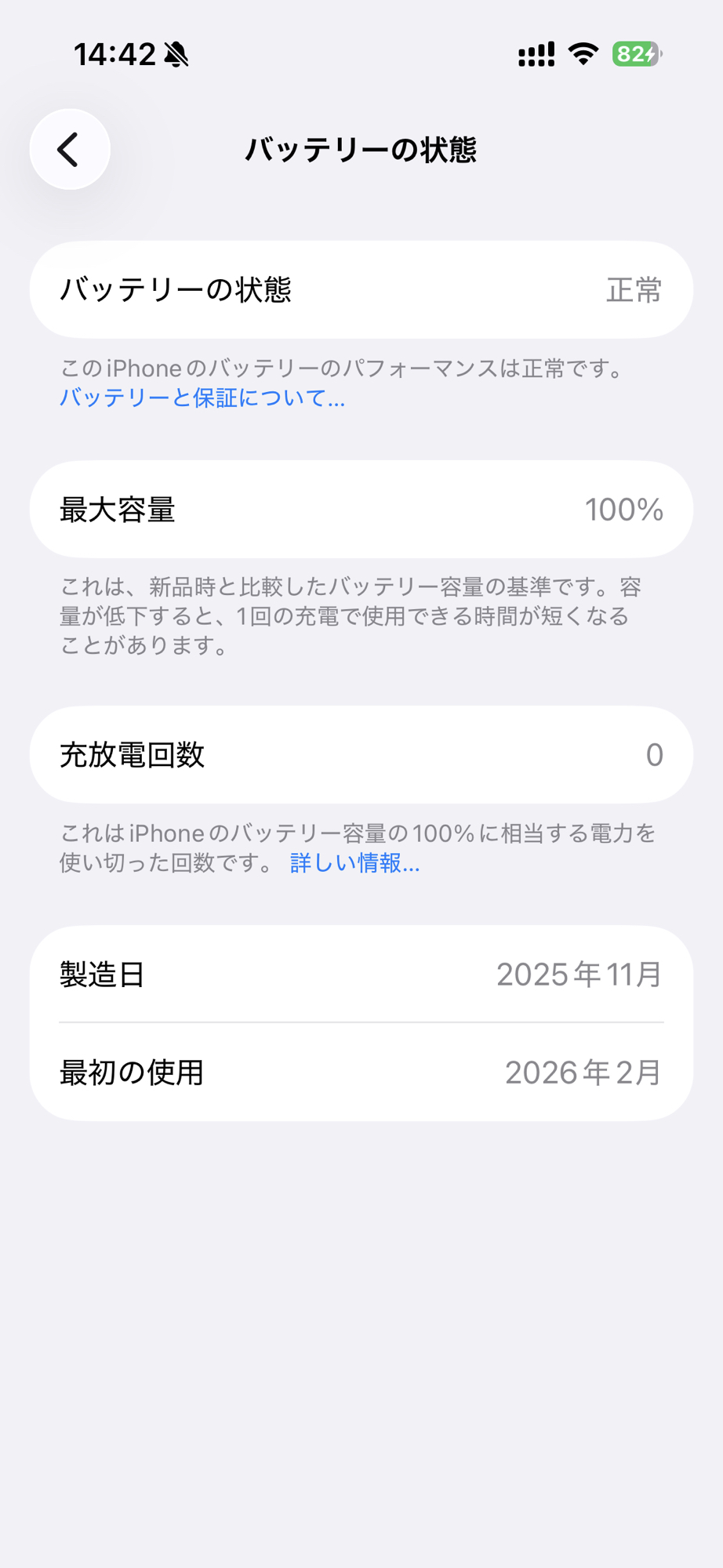
Task: Open the バッテリーと保証について link
Action: pyautogui.click(x=202, y=398)
